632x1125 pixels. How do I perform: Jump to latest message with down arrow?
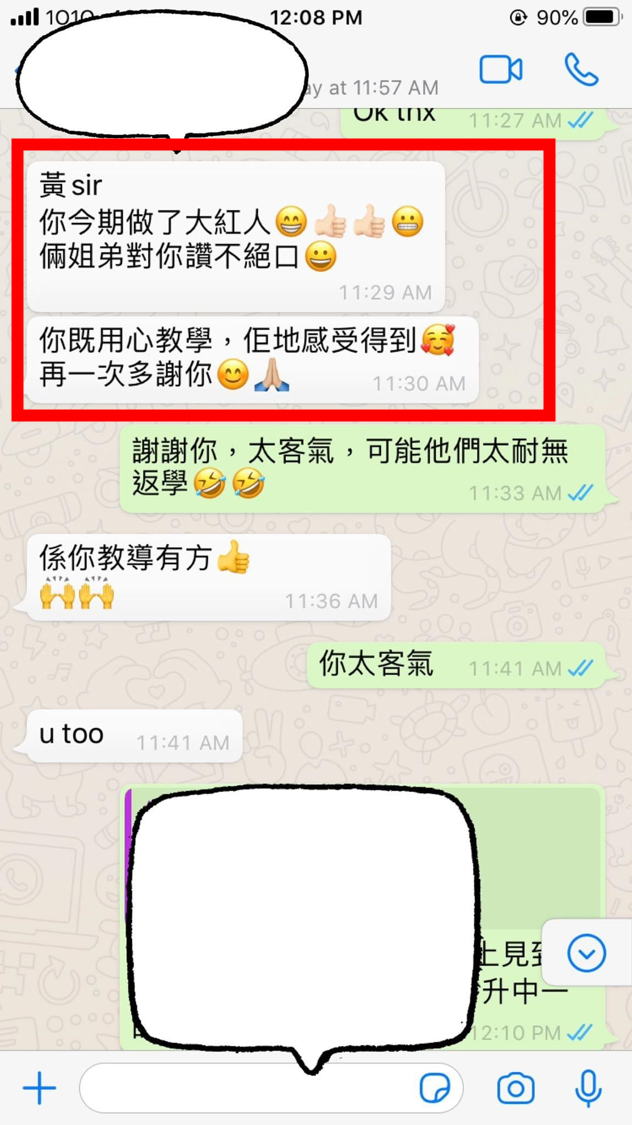586,954
